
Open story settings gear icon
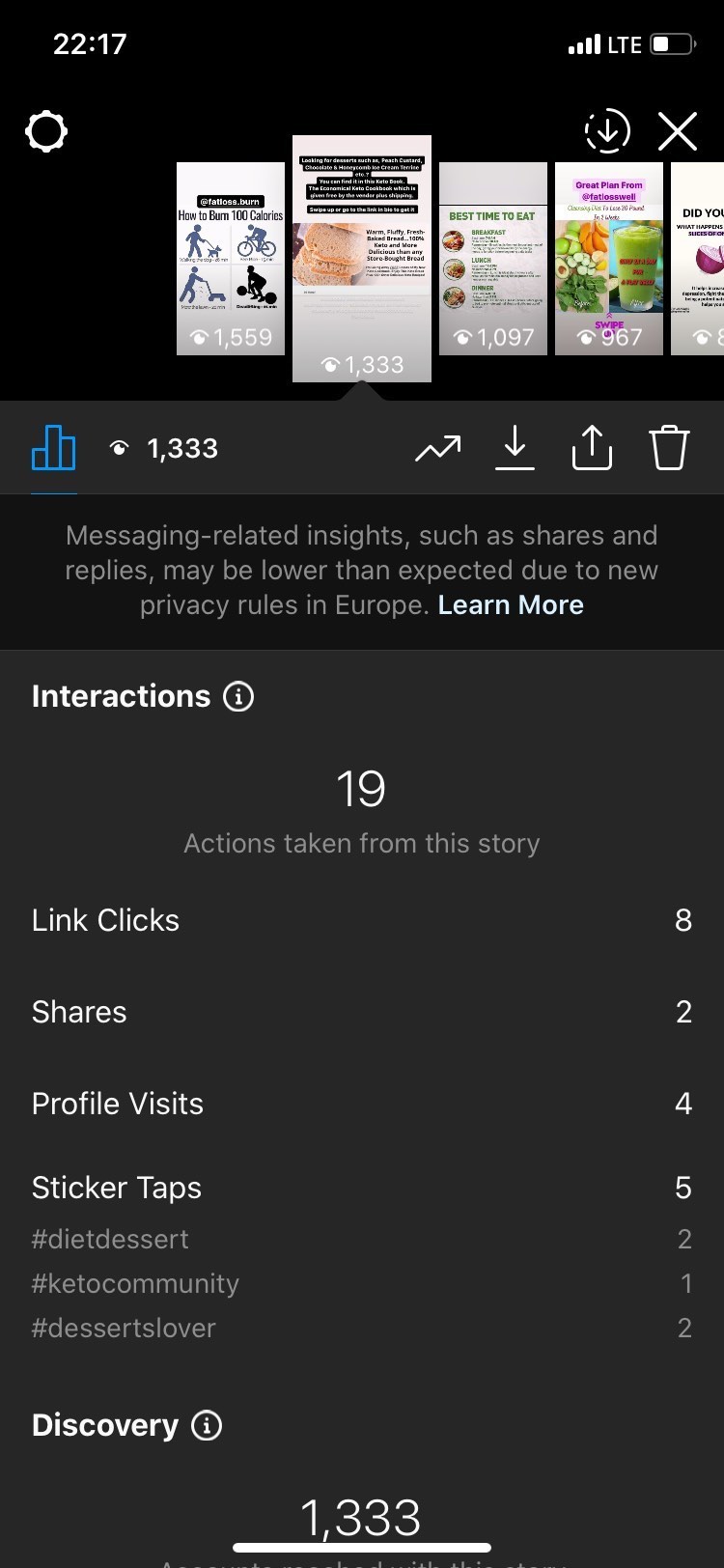click(x=46, y=131)
